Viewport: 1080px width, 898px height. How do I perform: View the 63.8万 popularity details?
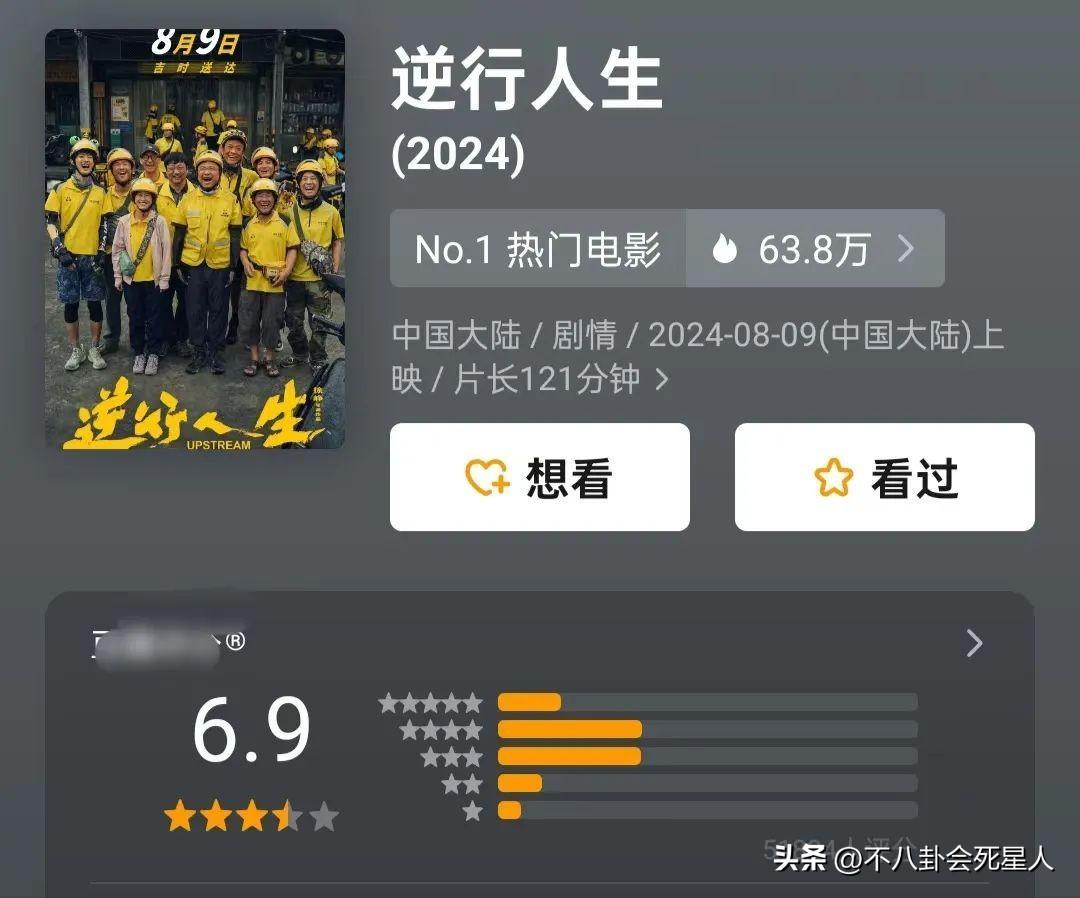coord(814,249)
